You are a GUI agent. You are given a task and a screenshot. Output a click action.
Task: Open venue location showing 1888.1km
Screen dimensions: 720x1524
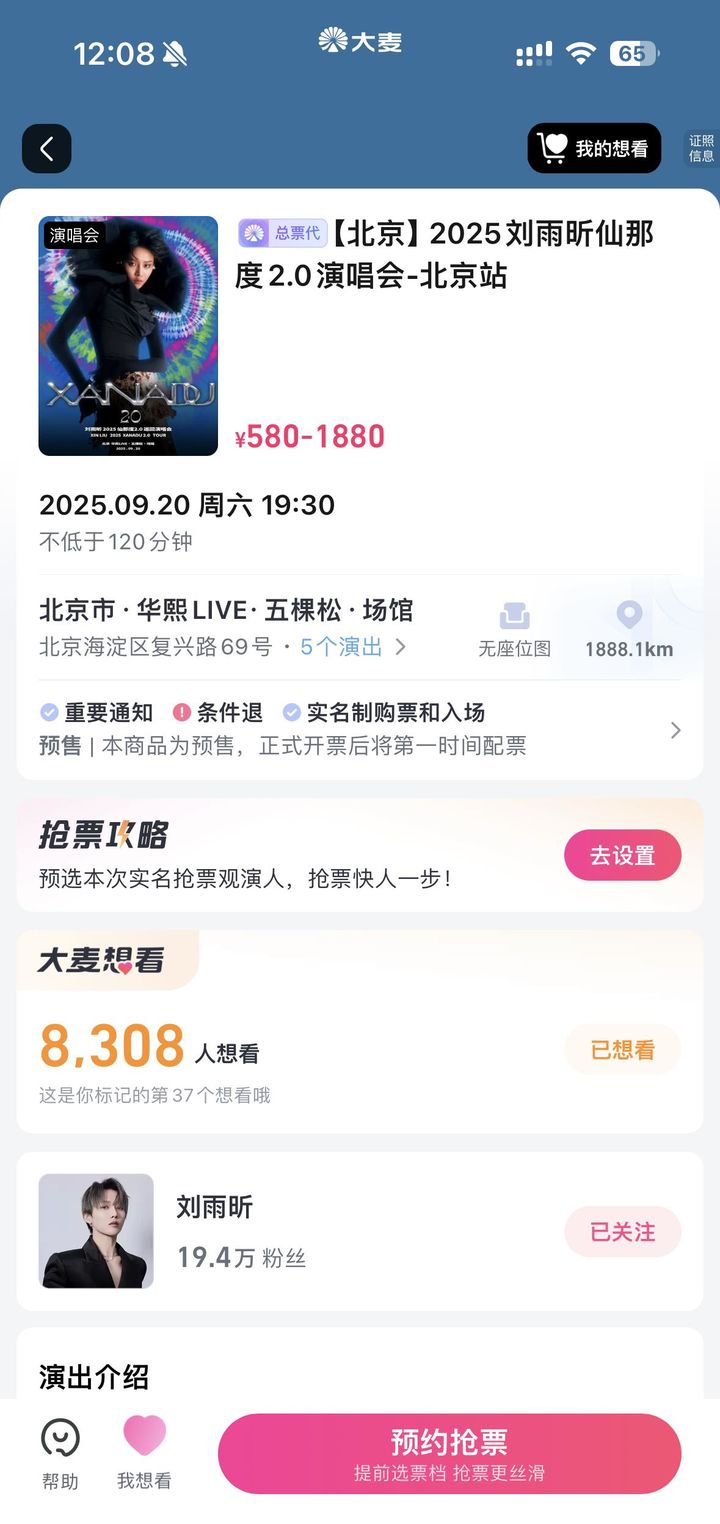pos(628,630)
